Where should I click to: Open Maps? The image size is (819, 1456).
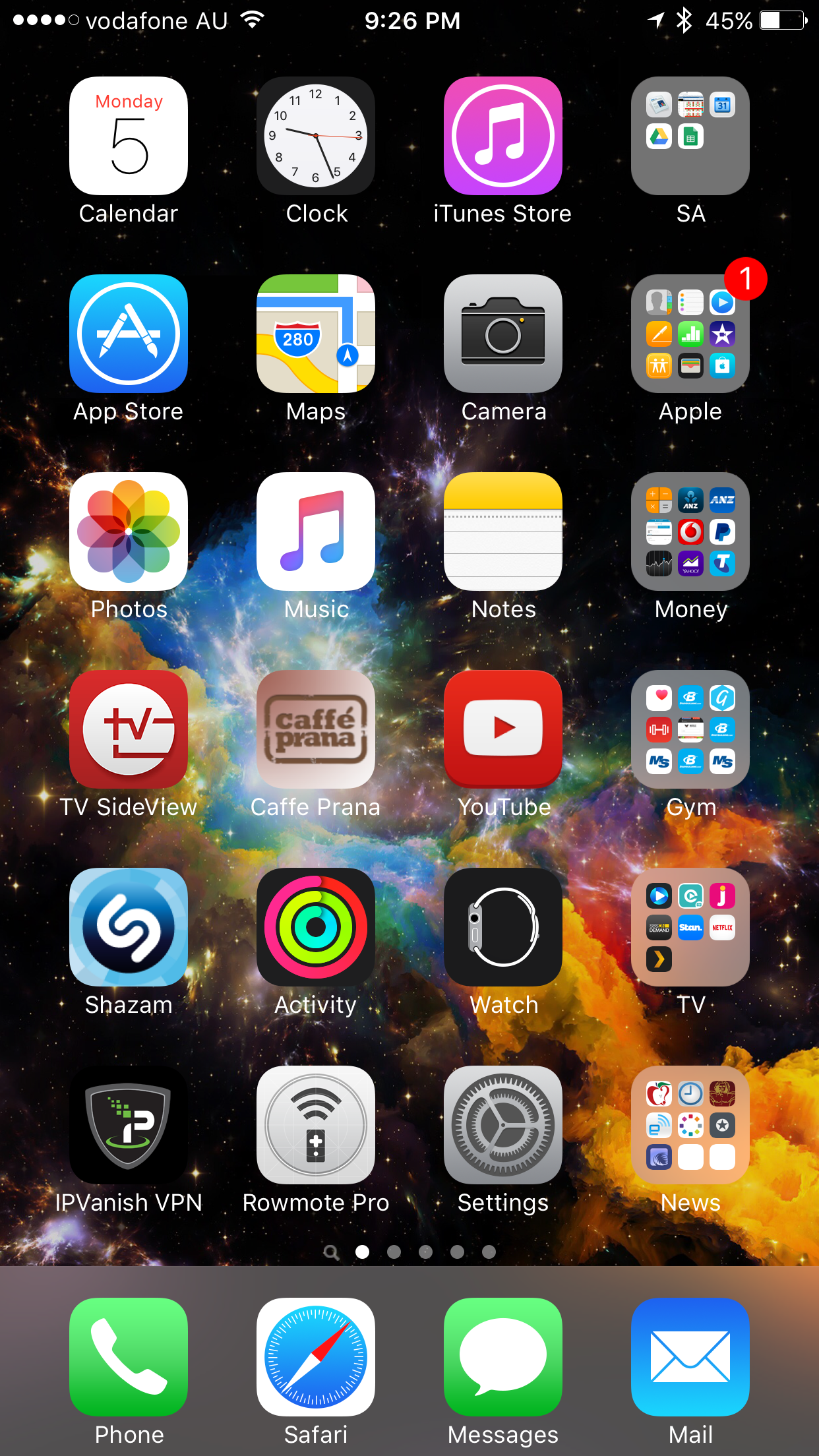click(x=316, y=334)
